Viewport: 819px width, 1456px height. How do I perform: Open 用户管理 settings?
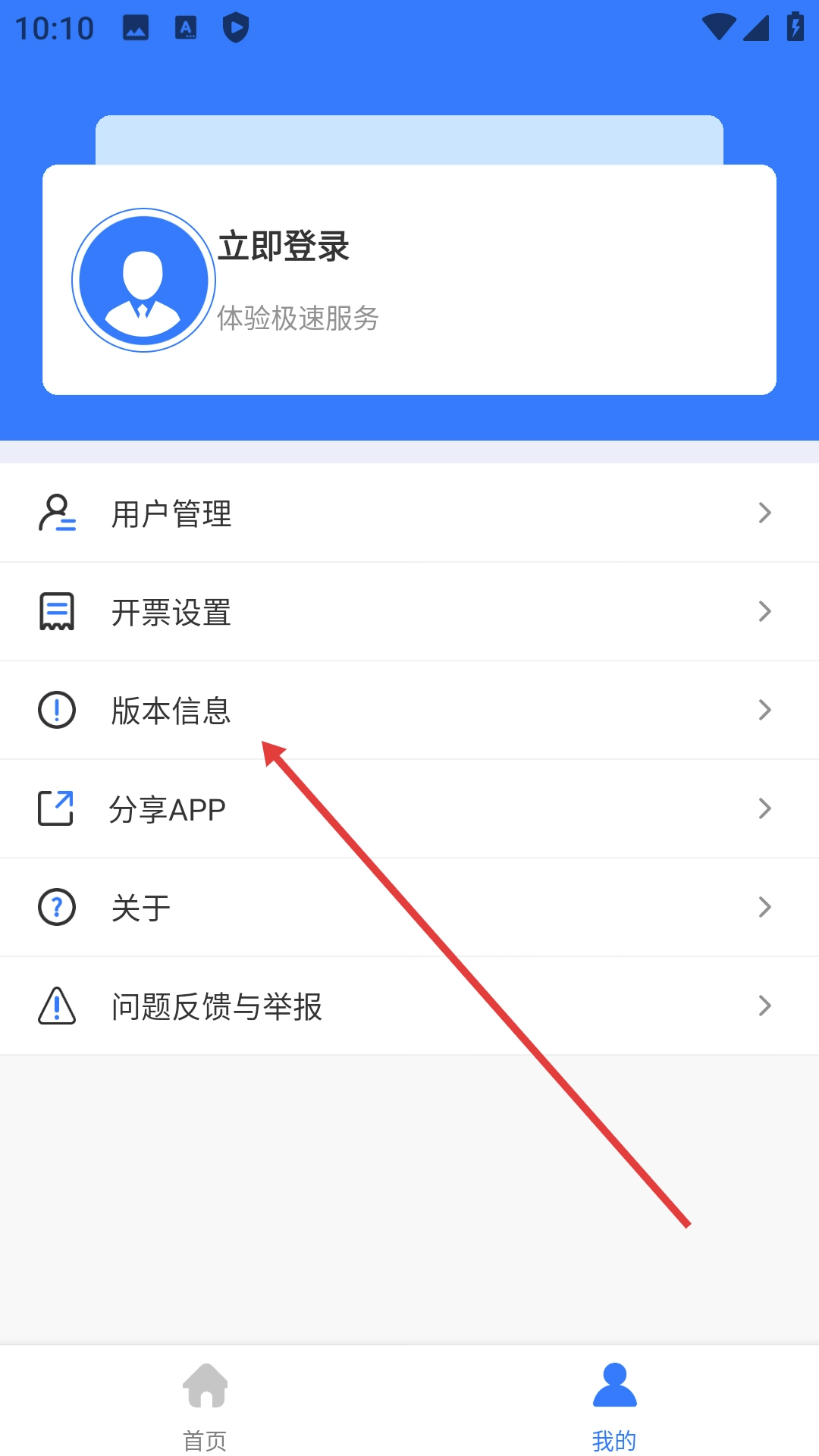coord(409,513)
